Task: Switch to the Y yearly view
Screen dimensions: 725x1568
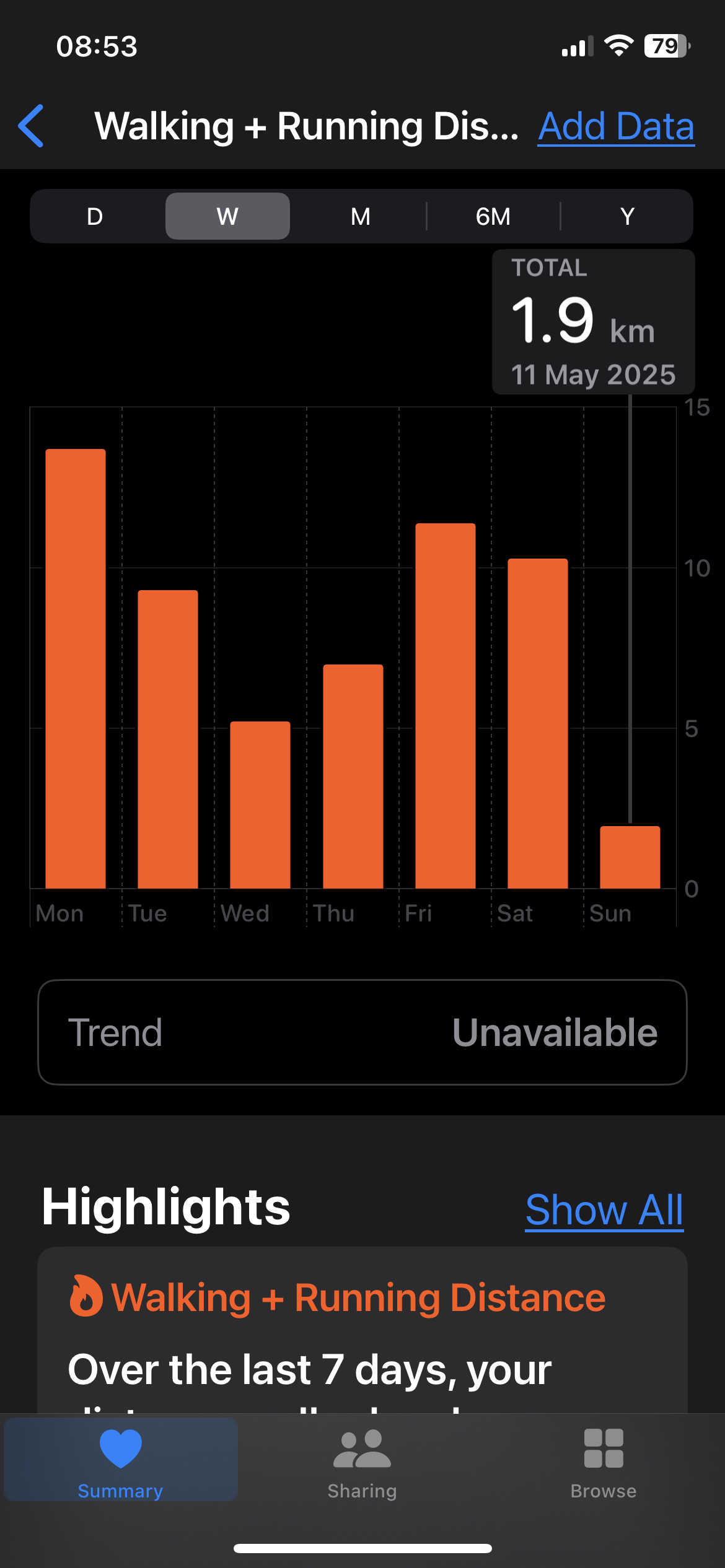Action: 627,216
